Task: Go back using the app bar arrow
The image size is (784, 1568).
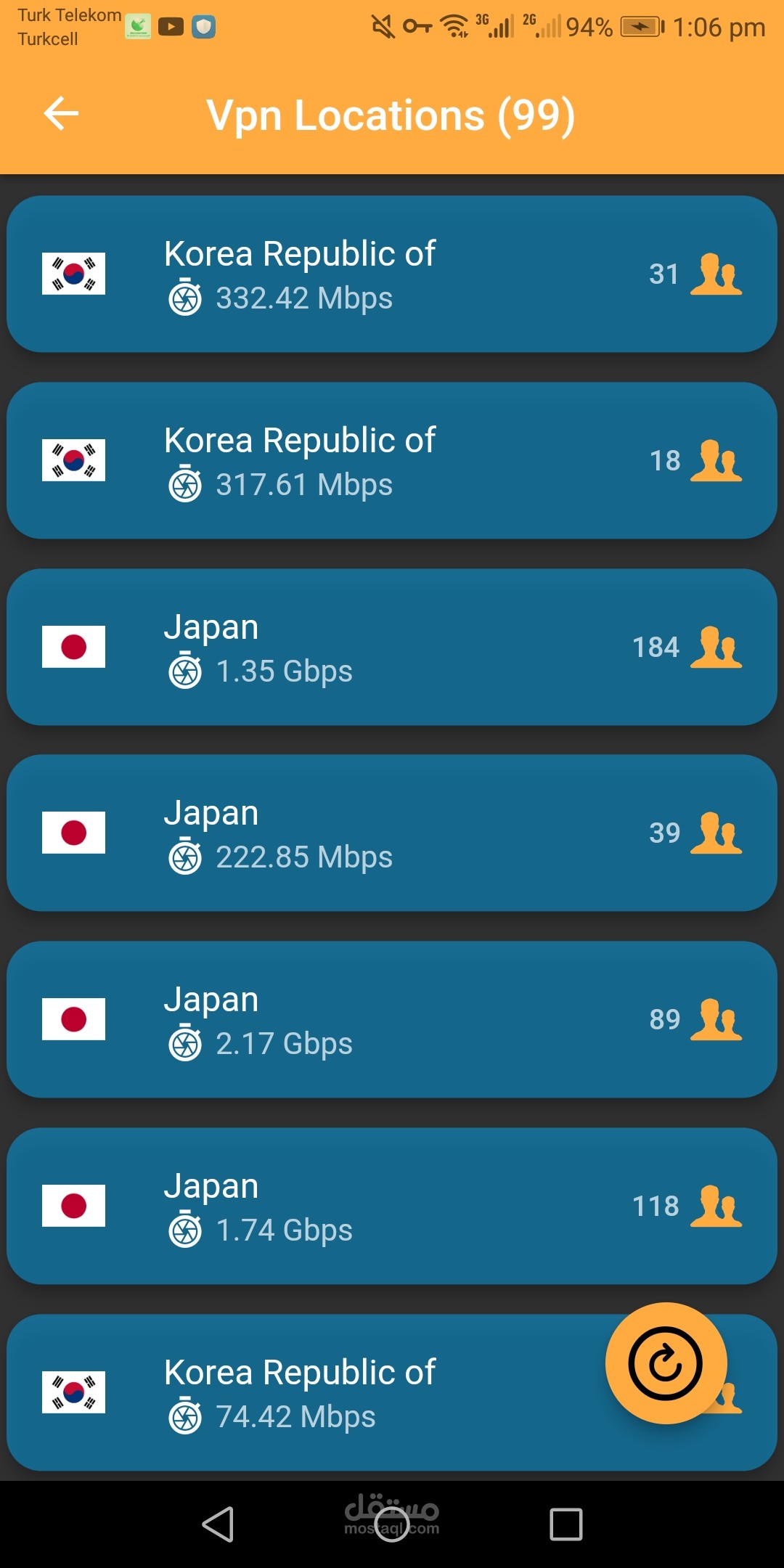Action: pos(61,114)
